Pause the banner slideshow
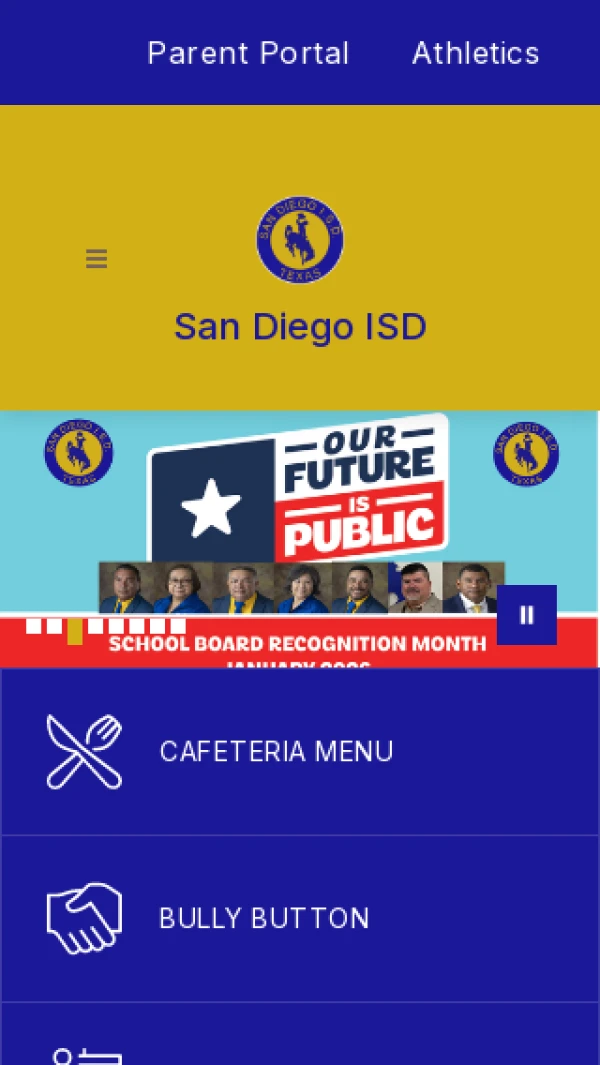This screenshot has height=1065, width=600. [x=526, y=615]
